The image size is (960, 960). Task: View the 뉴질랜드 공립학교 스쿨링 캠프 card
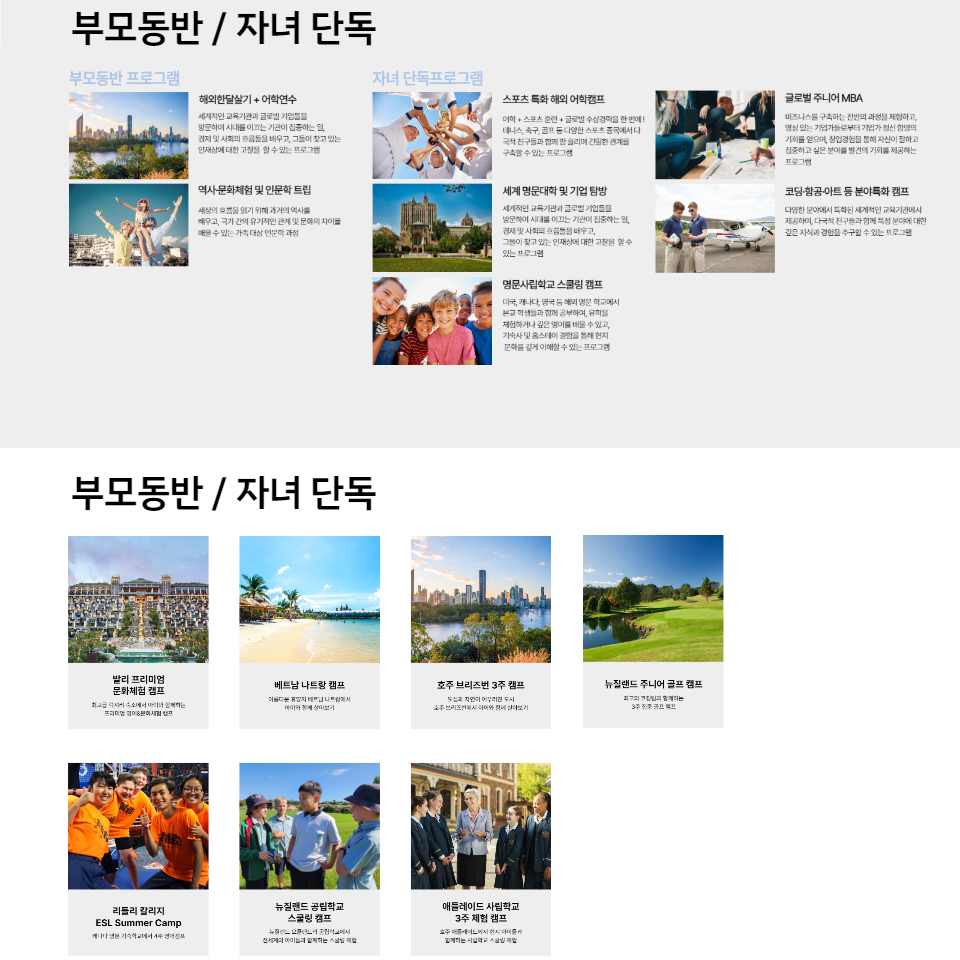[309, 857]
